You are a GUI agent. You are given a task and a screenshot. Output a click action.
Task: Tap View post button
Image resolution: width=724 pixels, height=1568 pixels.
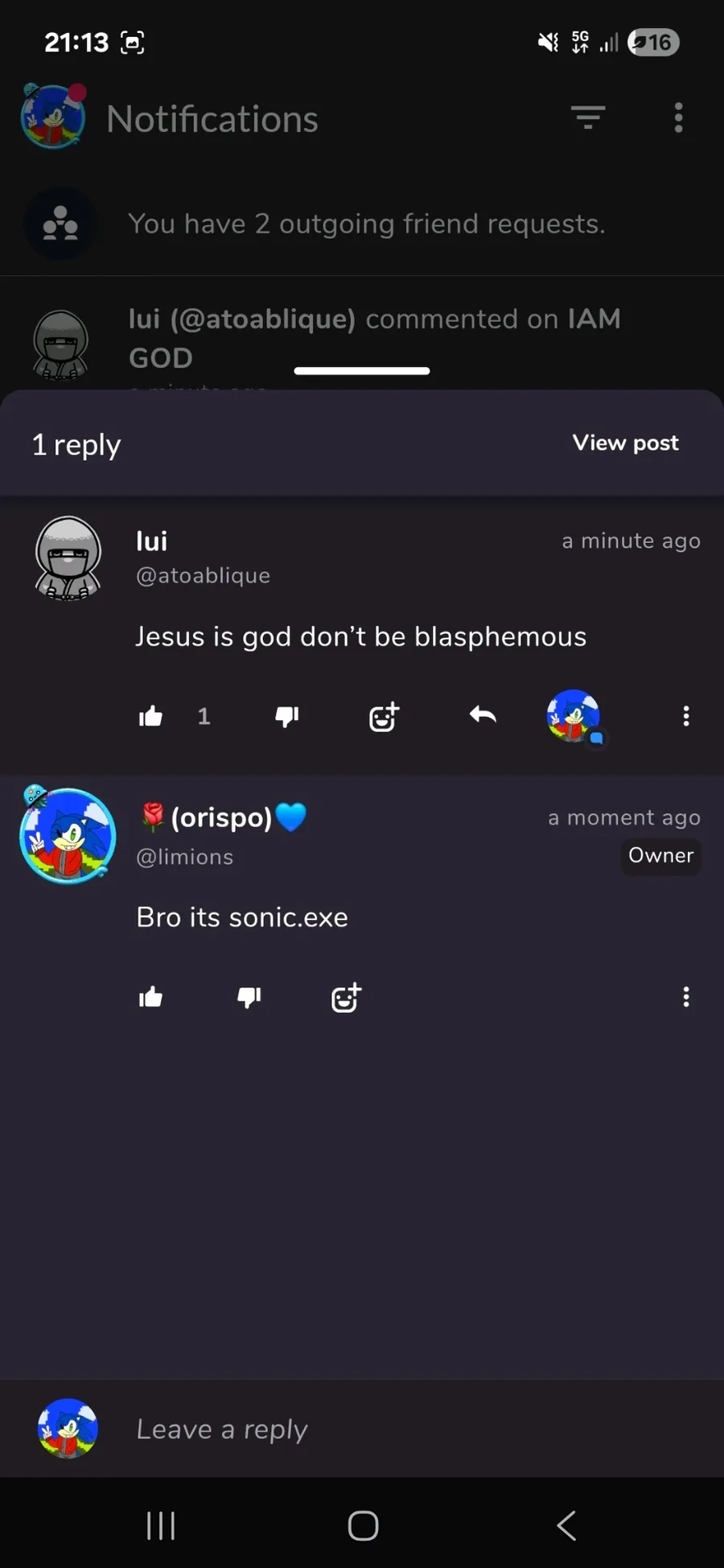(625, 442)
